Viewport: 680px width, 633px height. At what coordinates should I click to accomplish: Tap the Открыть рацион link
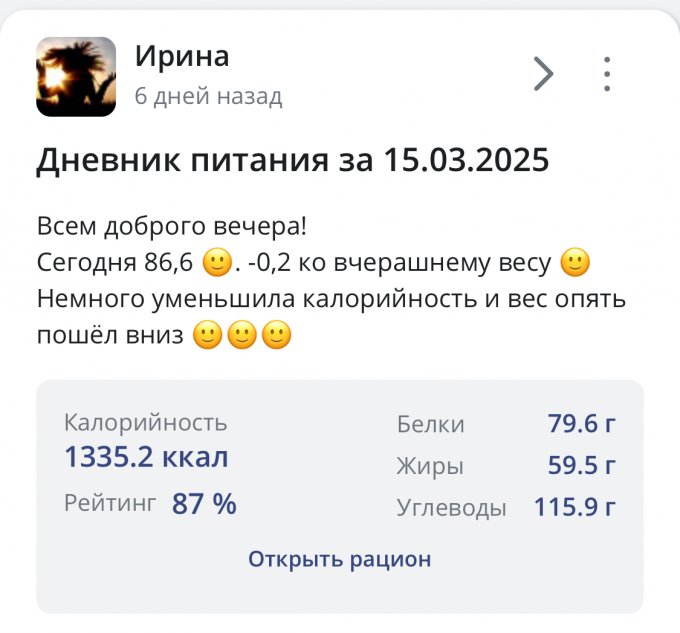click(x=339, y=559)
